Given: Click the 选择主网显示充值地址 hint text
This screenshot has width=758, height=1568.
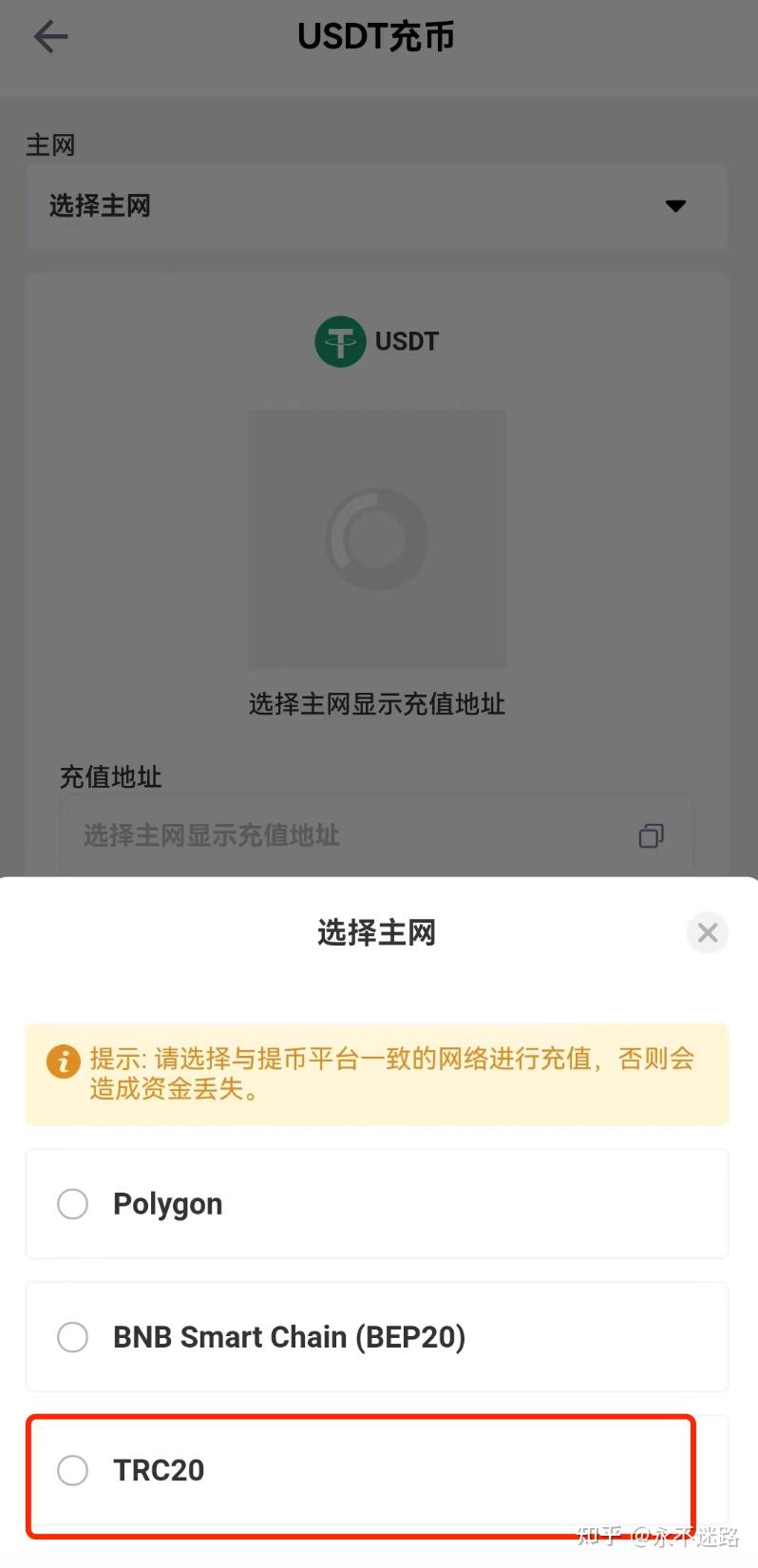Looking at the screenshot, I should coord(375,704).
